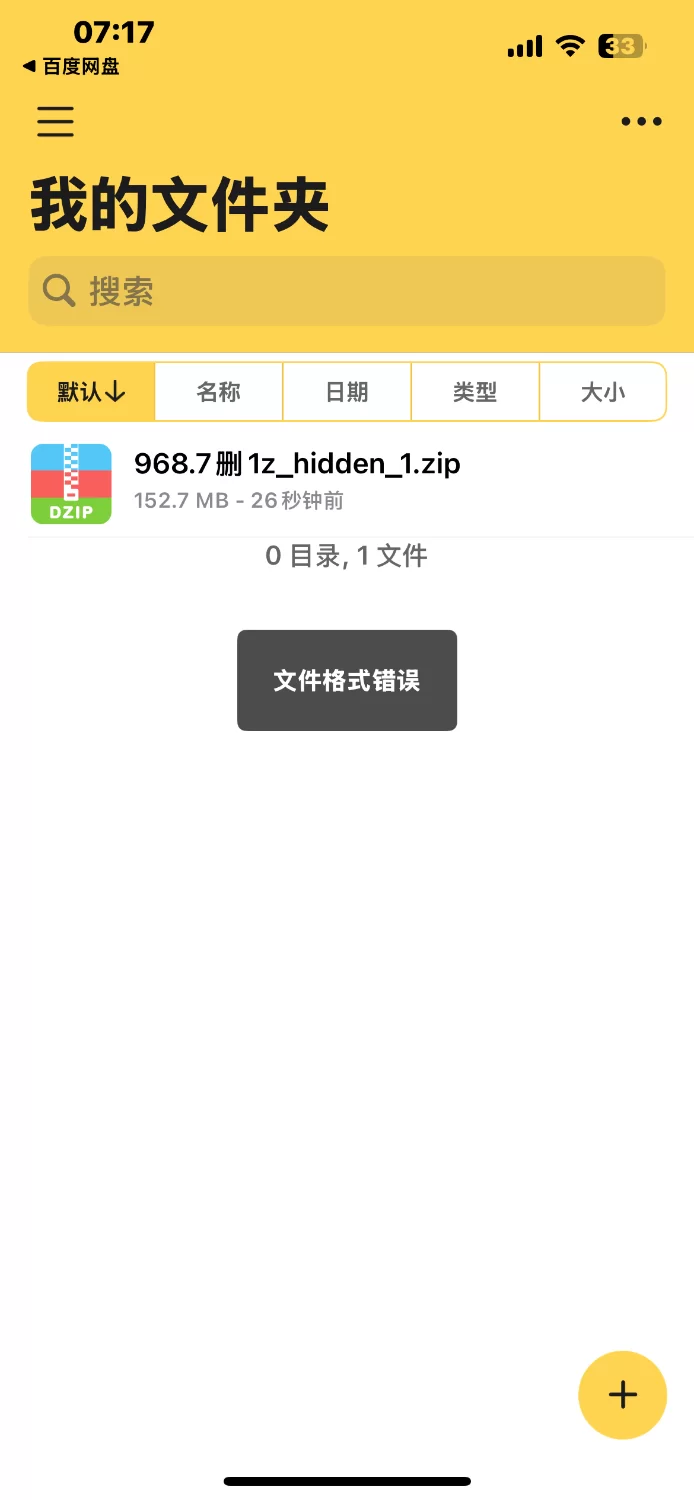
Task: Sort files by 名称
Action: 219,392
